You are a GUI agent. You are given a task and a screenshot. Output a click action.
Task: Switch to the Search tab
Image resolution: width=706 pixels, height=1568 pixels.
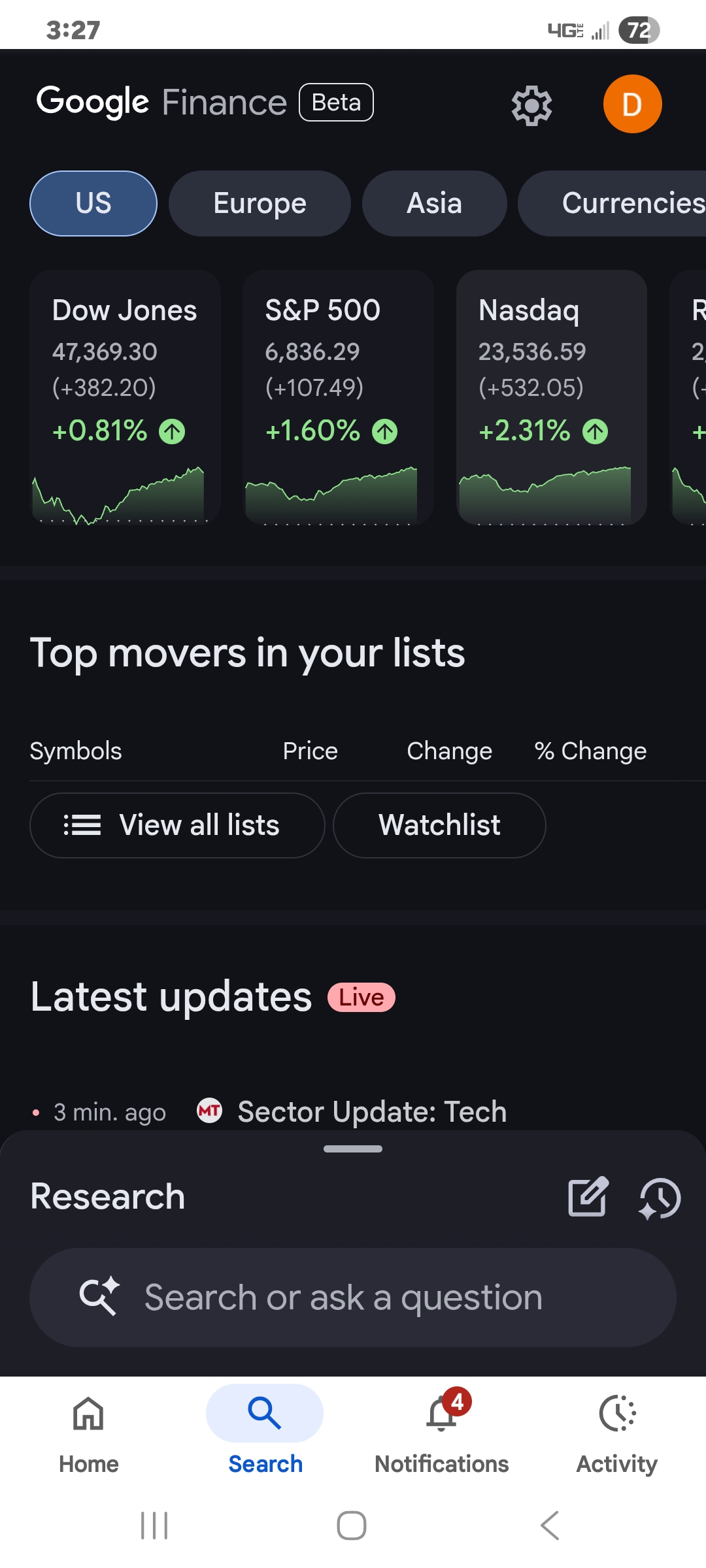(x=265, y=1431)
